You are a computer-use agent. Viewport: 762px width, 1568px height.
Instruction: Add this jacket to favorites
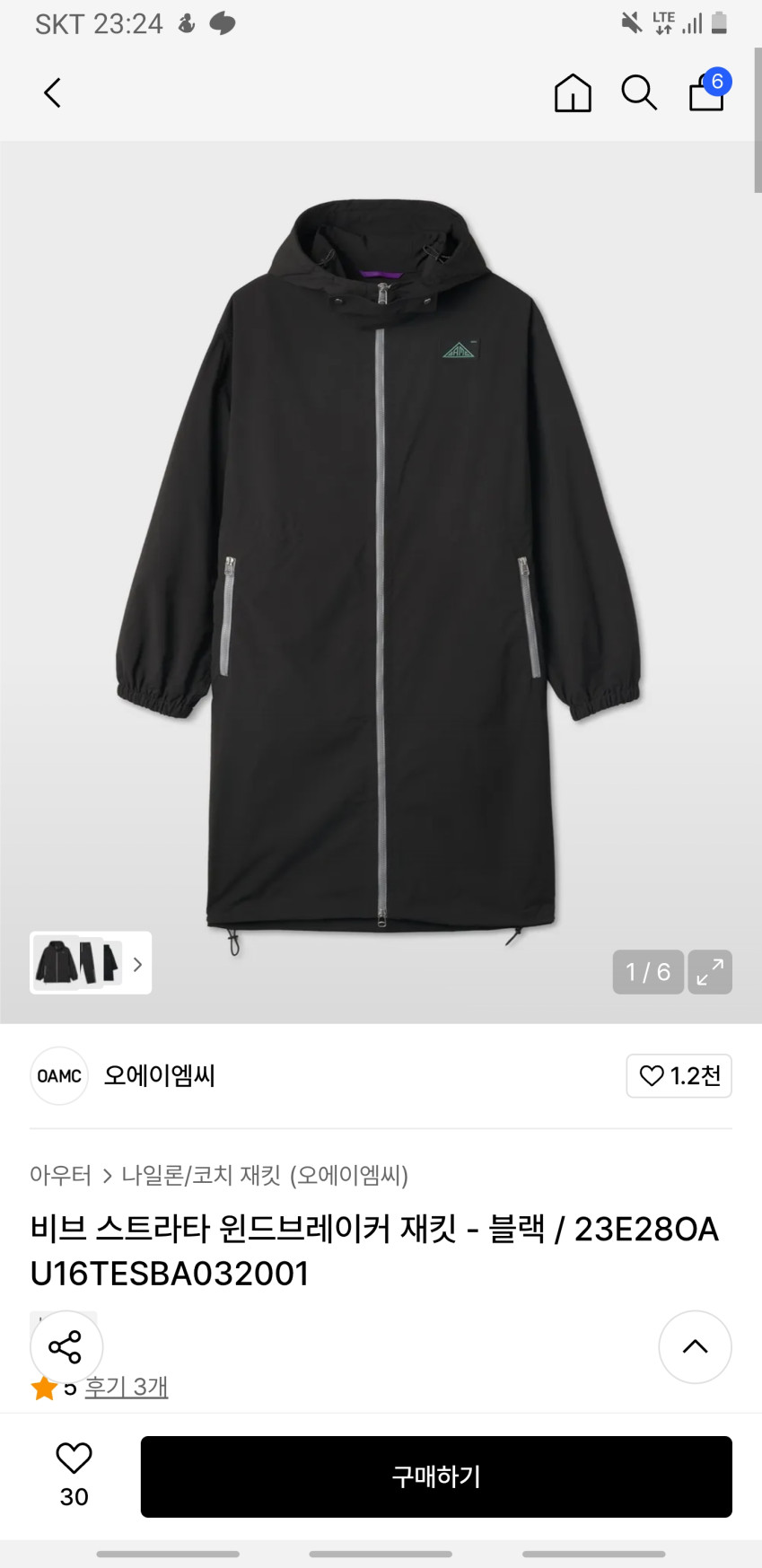(x=74, y=1475)
